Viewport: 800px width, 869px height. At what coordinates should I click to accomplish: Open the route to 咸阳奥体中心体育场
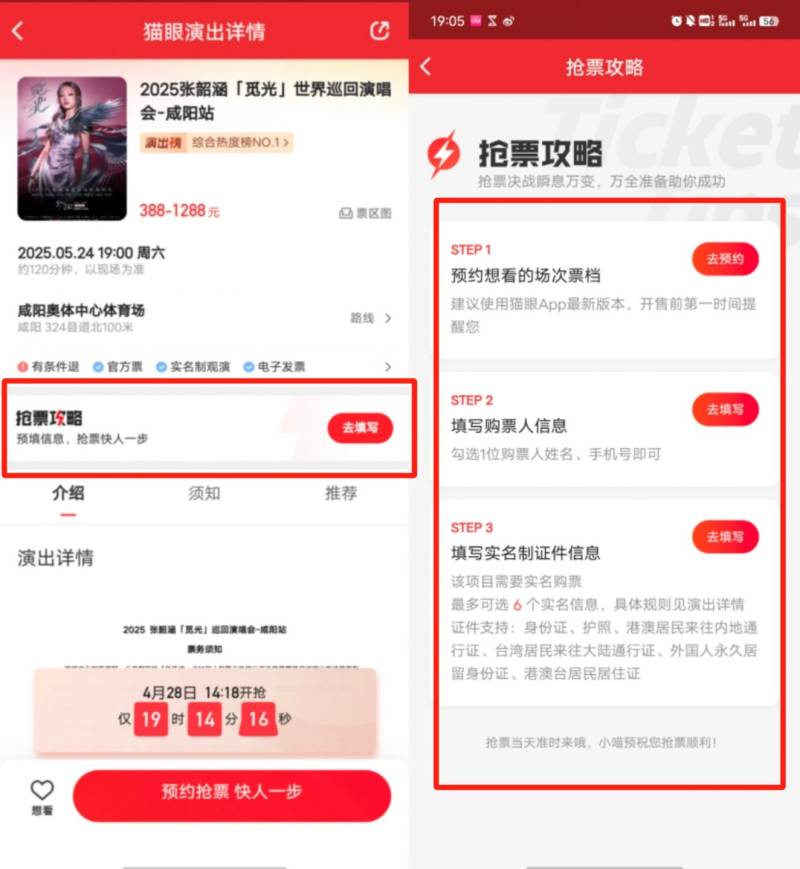[x=370, y=318]
